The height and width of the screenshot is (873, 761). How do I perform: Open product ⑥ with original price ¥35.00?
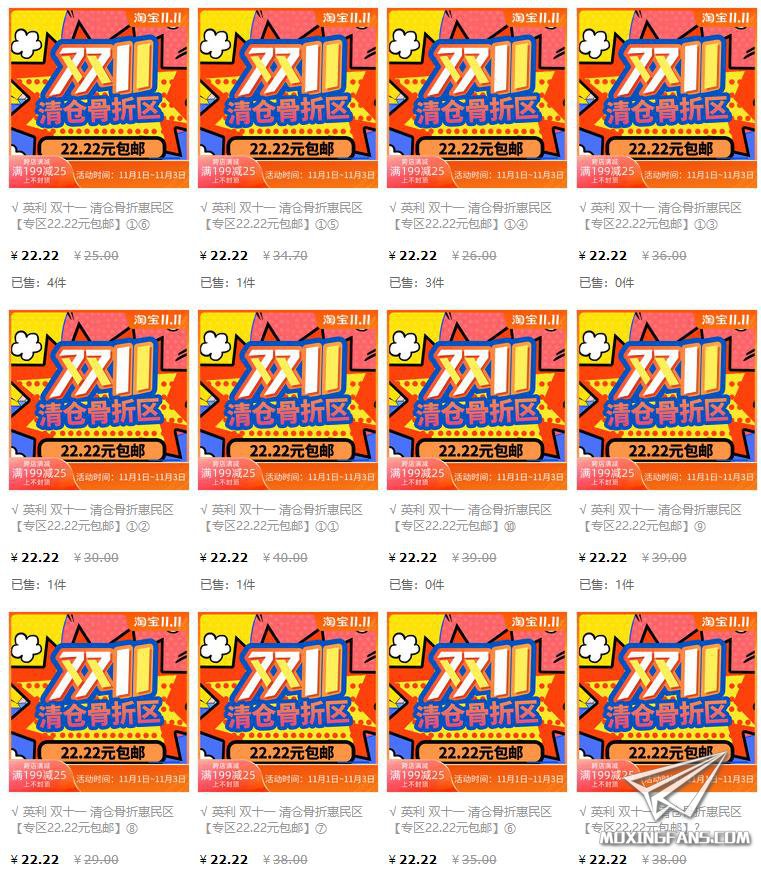477,702
